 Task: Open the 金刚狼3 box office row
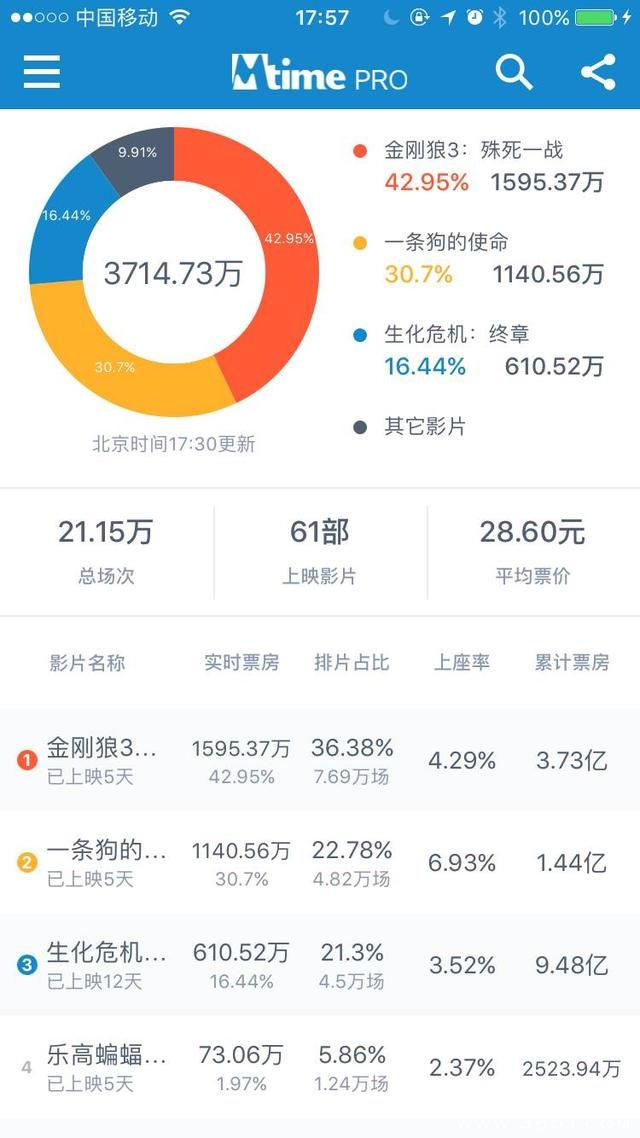(320, 760)
